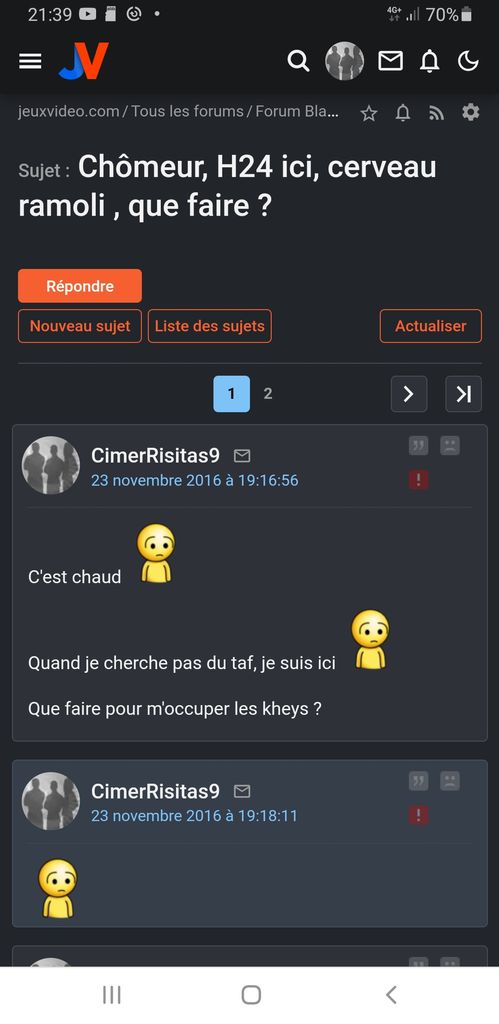Add topic to favorites with star
The width and height of the screenshot is (499, 1024).
click(369, 114)
